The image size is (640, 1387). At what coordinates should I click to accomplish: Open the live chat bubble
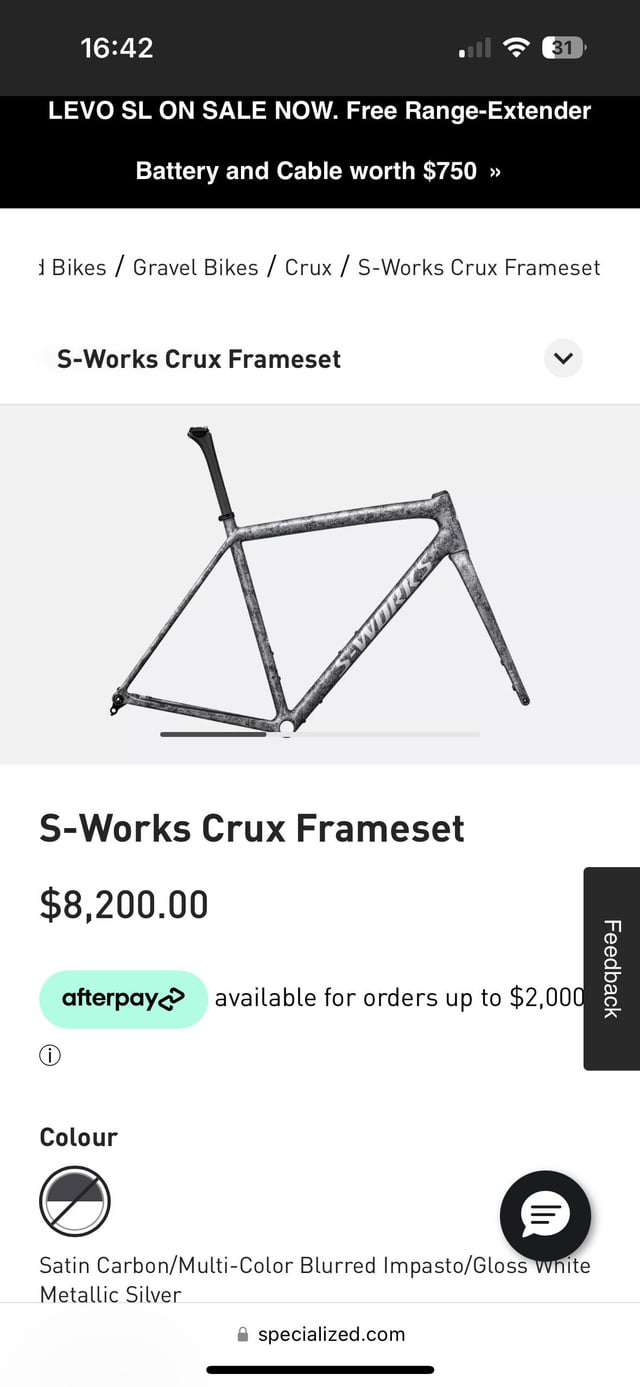[x=545, y=1215]
